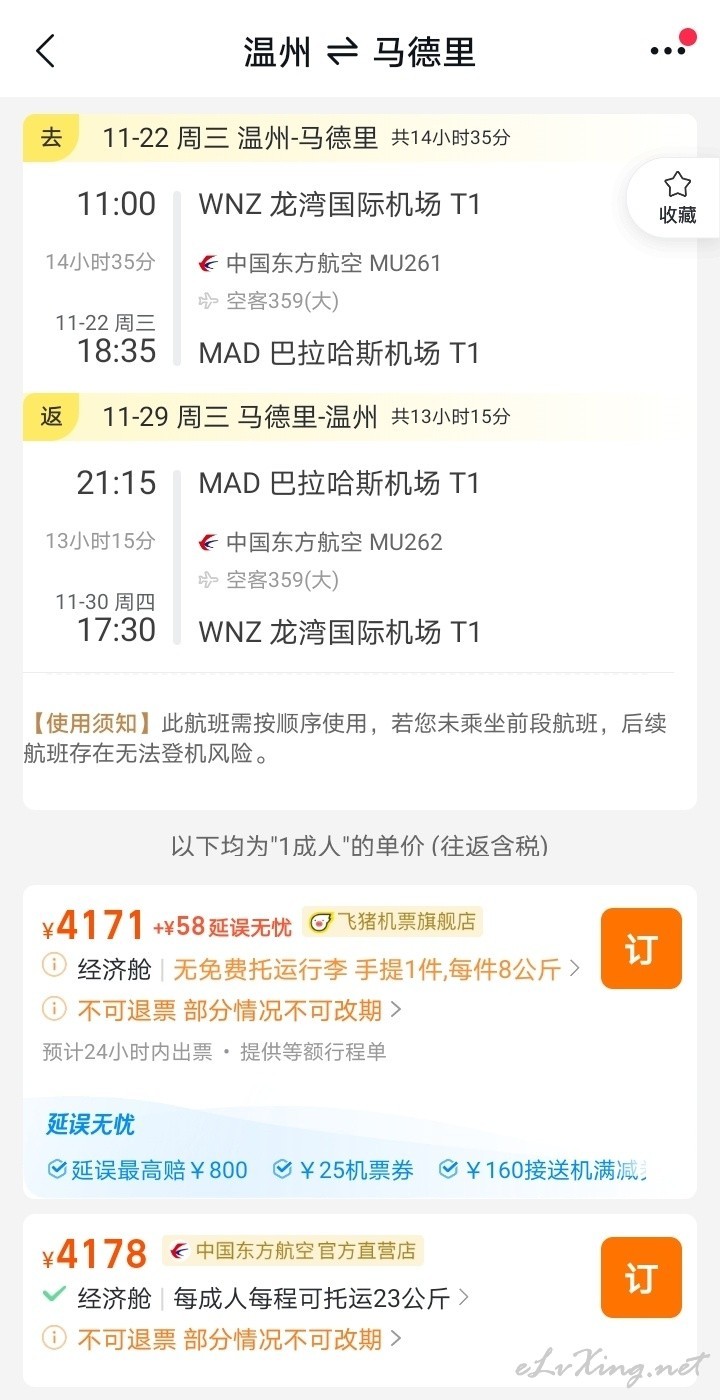Open refund rules under the ¥4171 fare
The image size is (720, 1400).
(239, 1010)
